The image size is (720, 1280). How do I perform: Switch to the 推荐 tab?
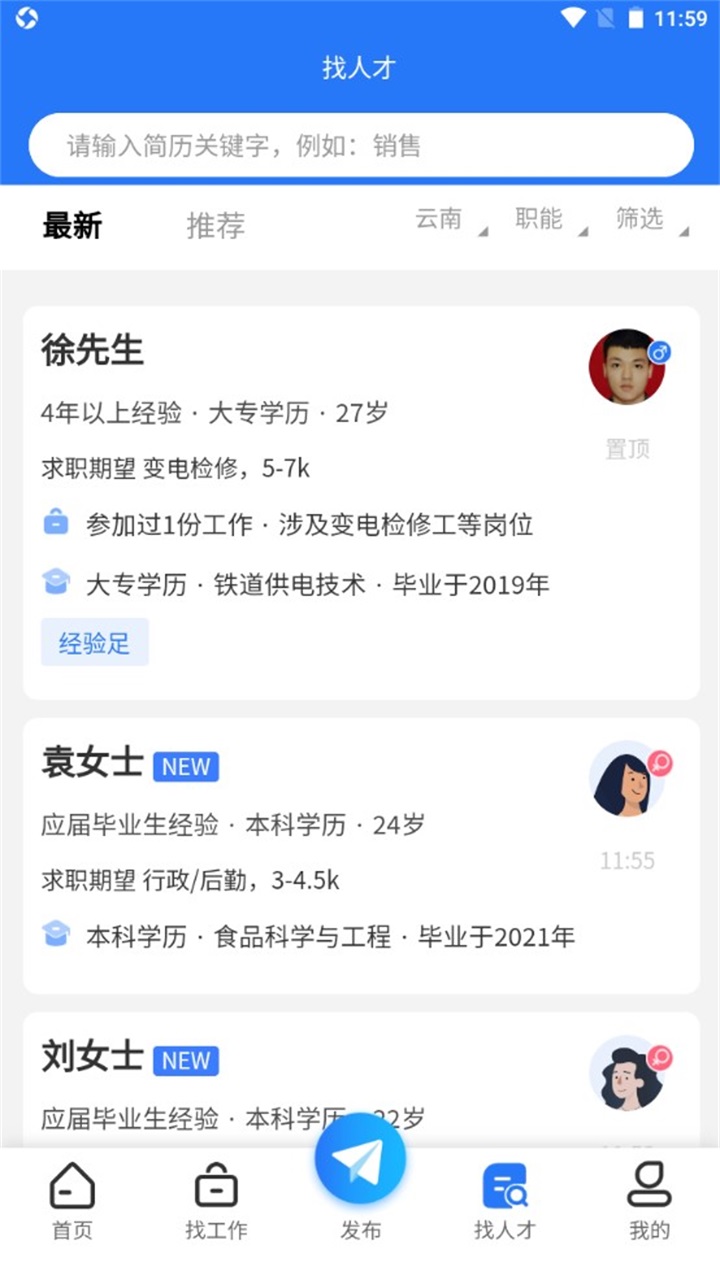(215, 226)
